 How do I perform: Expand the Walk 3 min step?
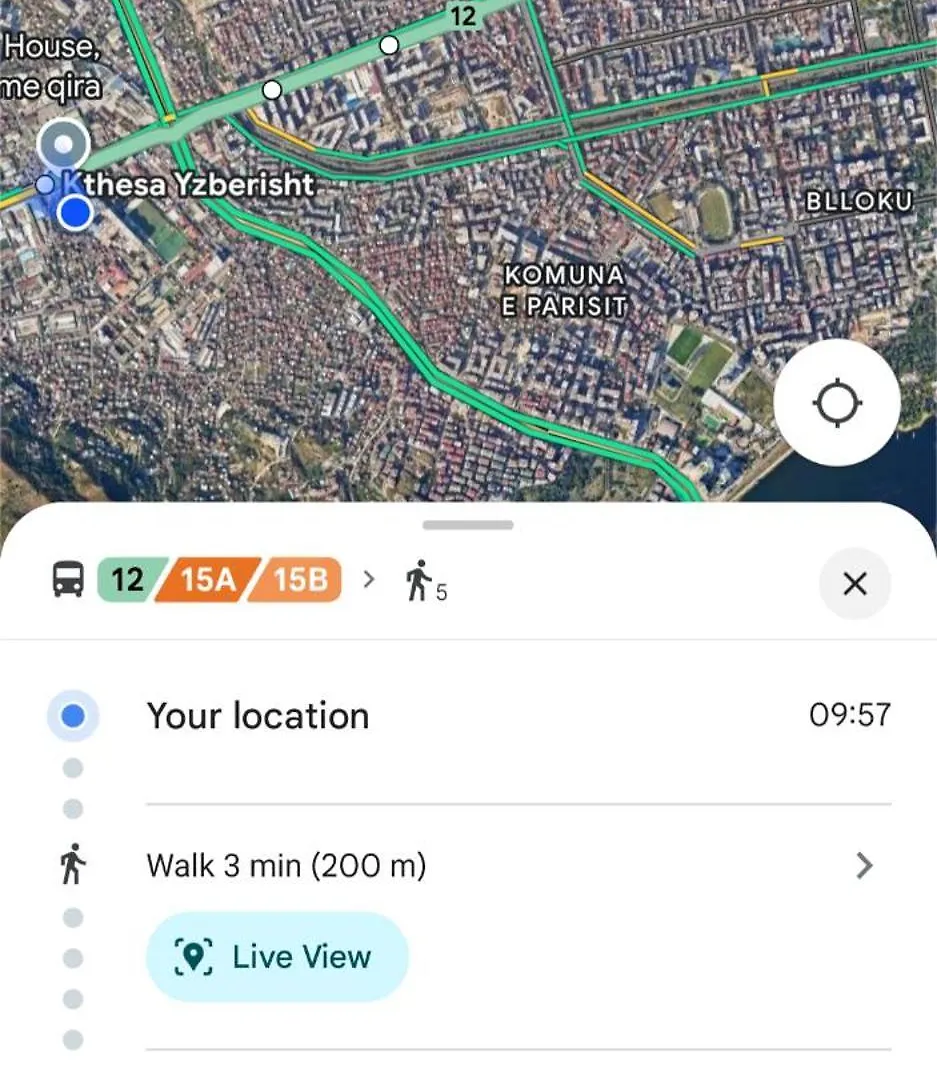864,866
